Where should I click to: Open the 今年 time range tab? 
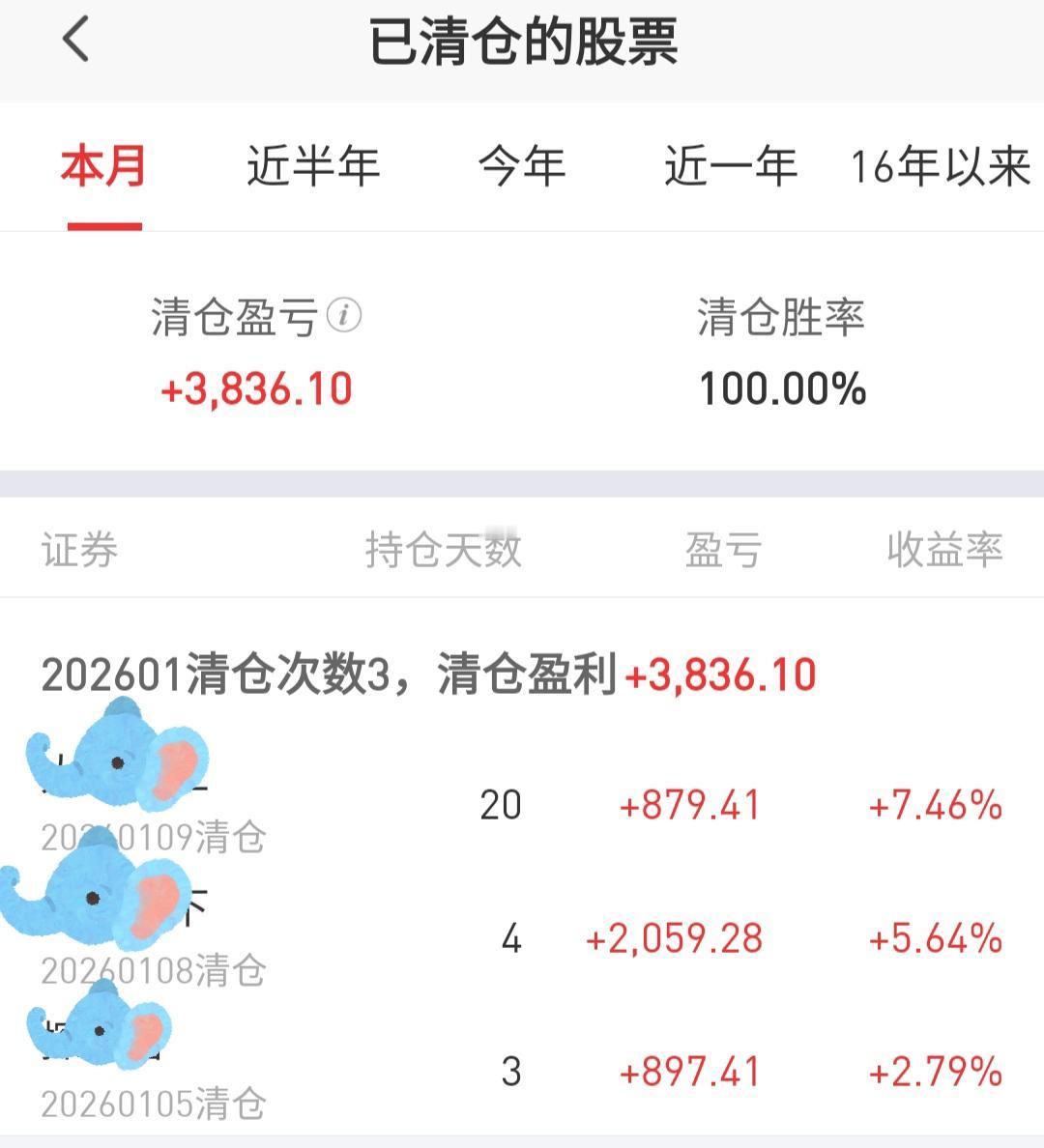pyautogui.click(x=524, y=166)
